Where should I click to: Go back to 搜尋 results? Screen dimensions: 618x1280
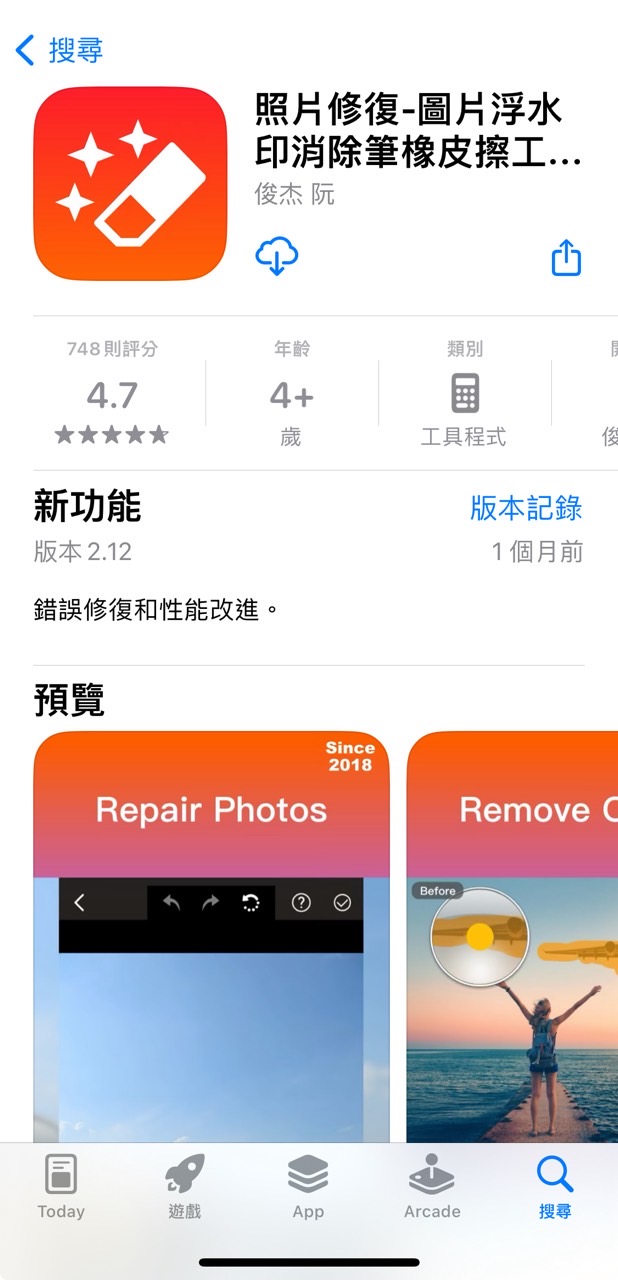point(60,50)
